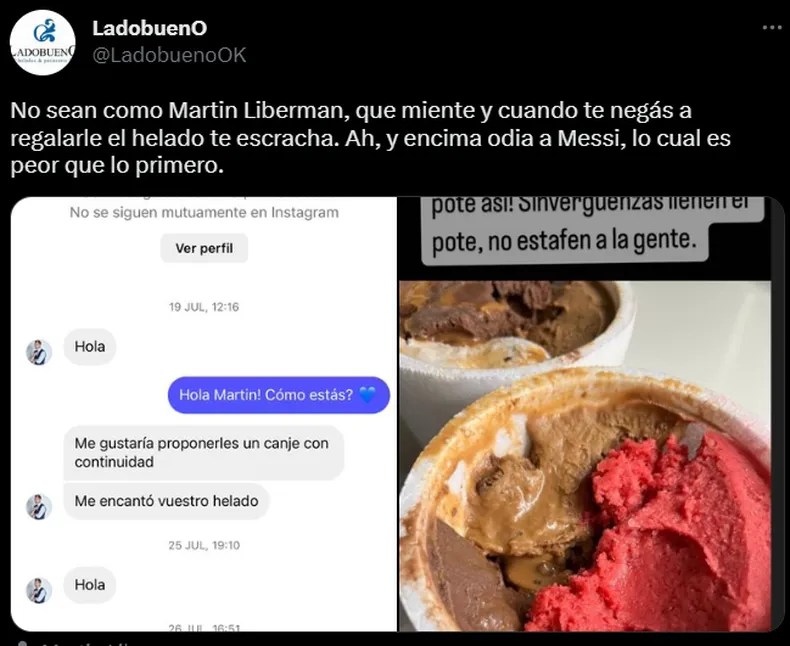Screen dimensions: 790x646
Task: Open the LadobuenO profile avatar
Action: [x=42, y=43]
